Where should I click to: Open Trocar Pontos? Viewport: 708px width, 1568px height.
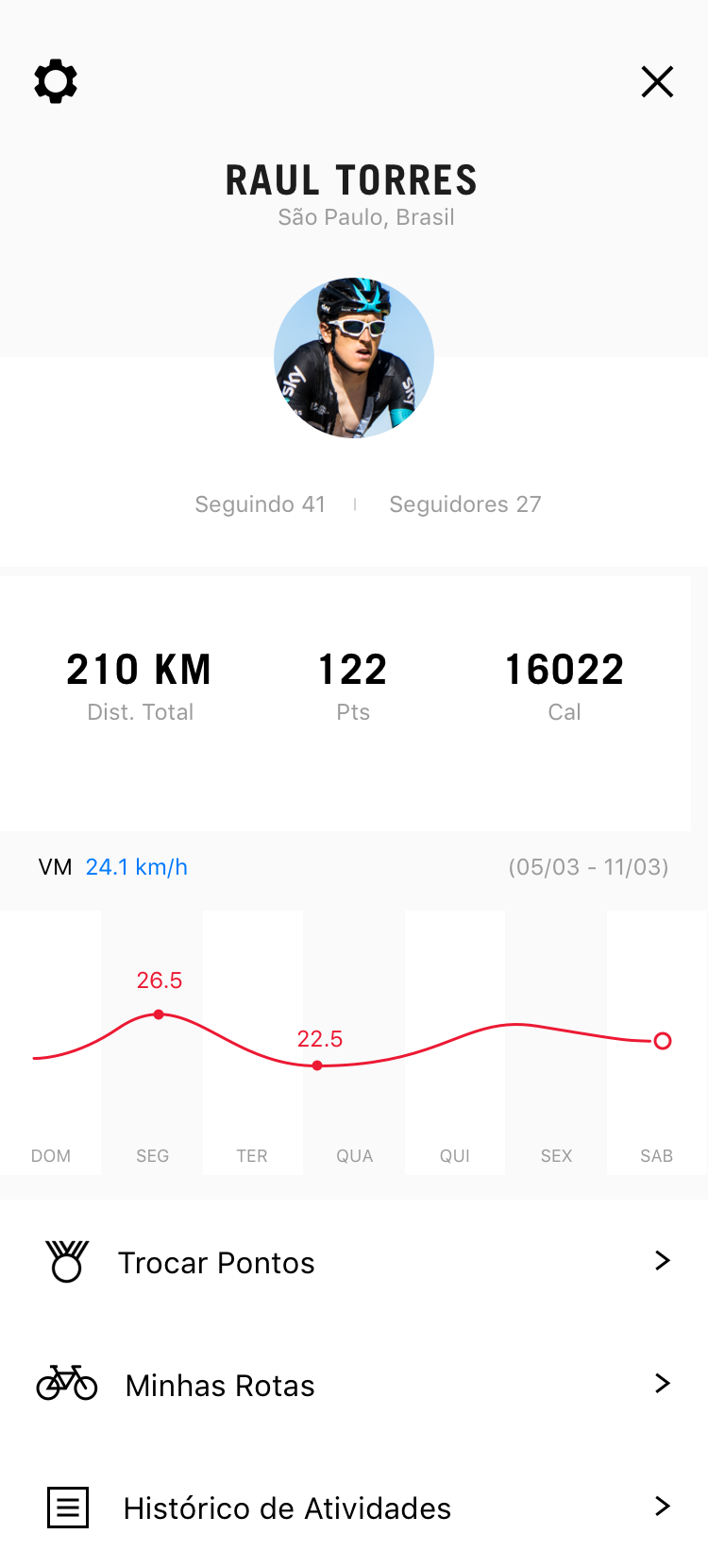pyautogui.click(x=354, y=1262)
